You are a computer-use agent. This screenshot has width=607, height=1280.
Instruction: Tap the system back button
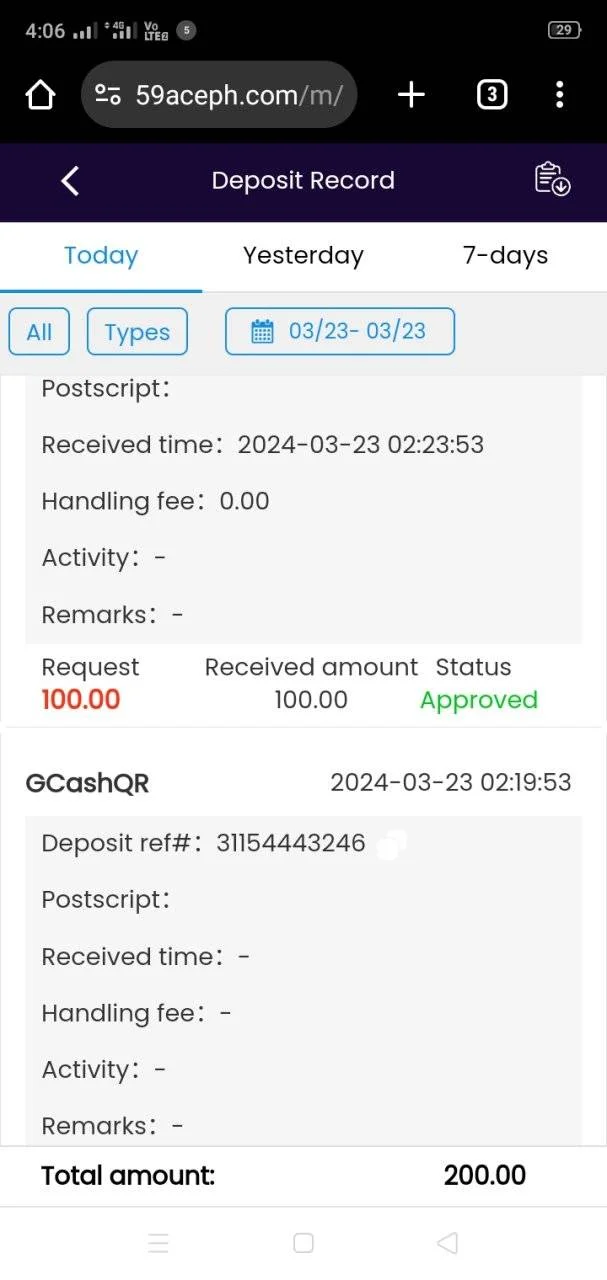pos(447,1243)
